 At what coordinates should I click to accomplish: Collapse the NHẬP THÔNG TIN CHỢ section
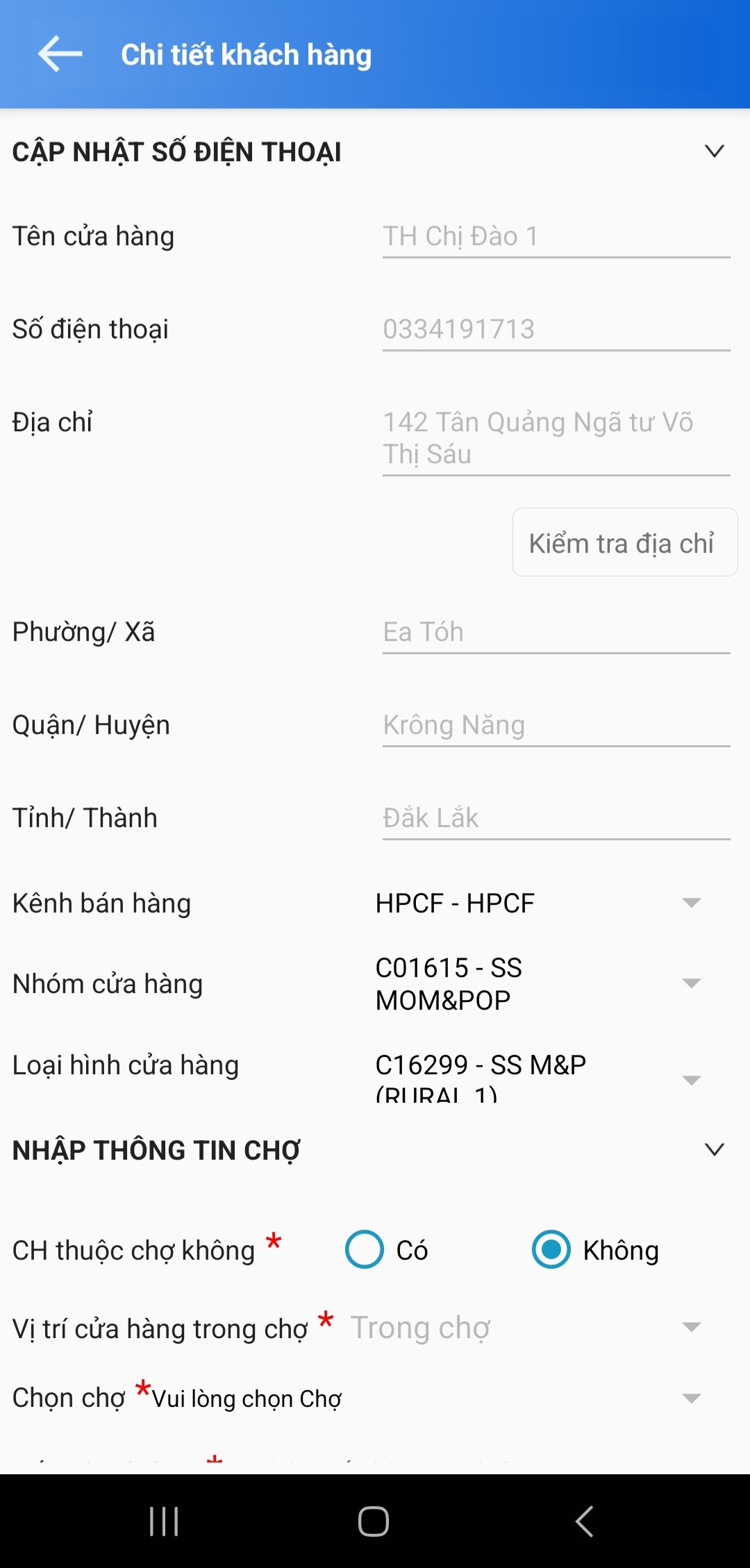click(x=714, y=1149)
